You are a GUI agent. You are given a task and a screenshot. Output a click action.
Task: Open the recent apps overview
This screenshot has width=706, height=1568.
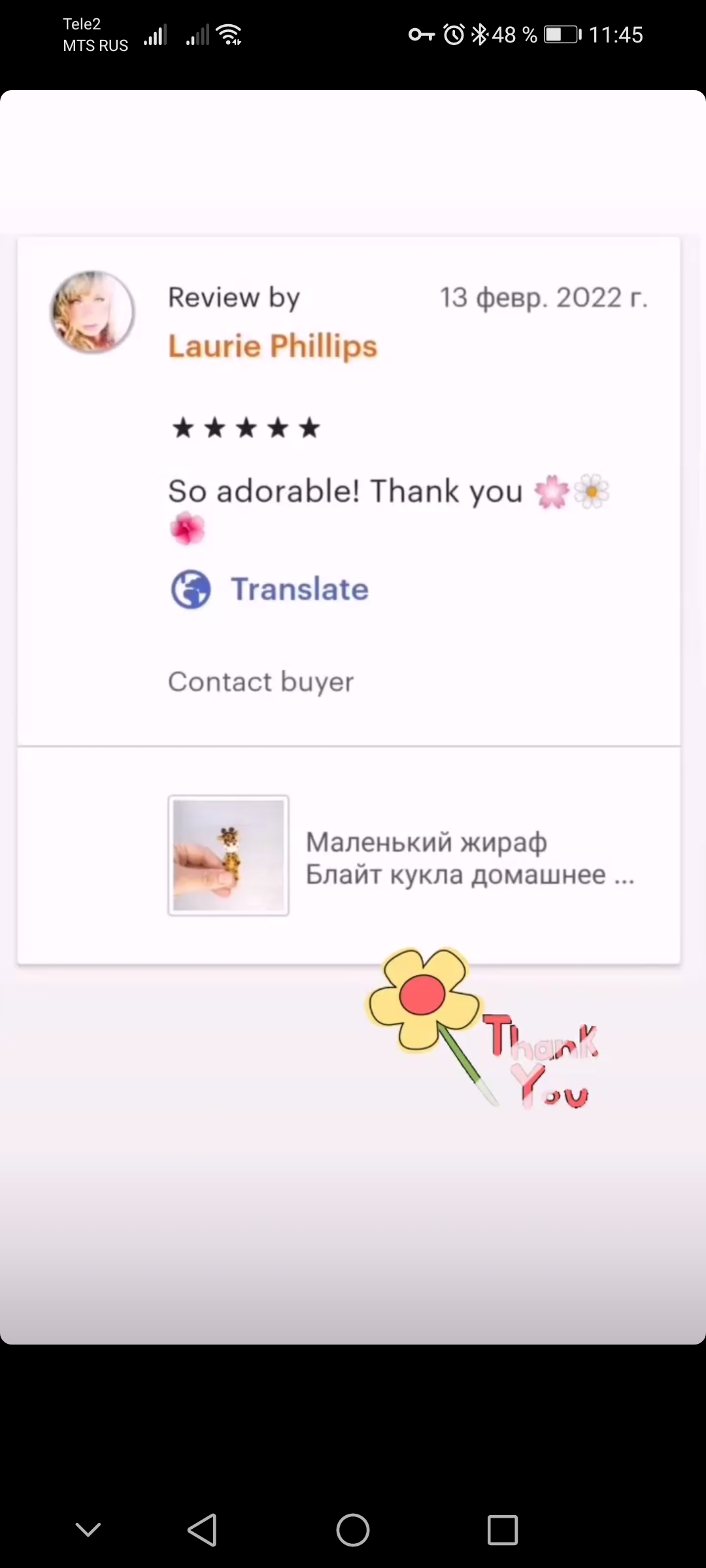pyautogui.click(x=503, y=1529)
